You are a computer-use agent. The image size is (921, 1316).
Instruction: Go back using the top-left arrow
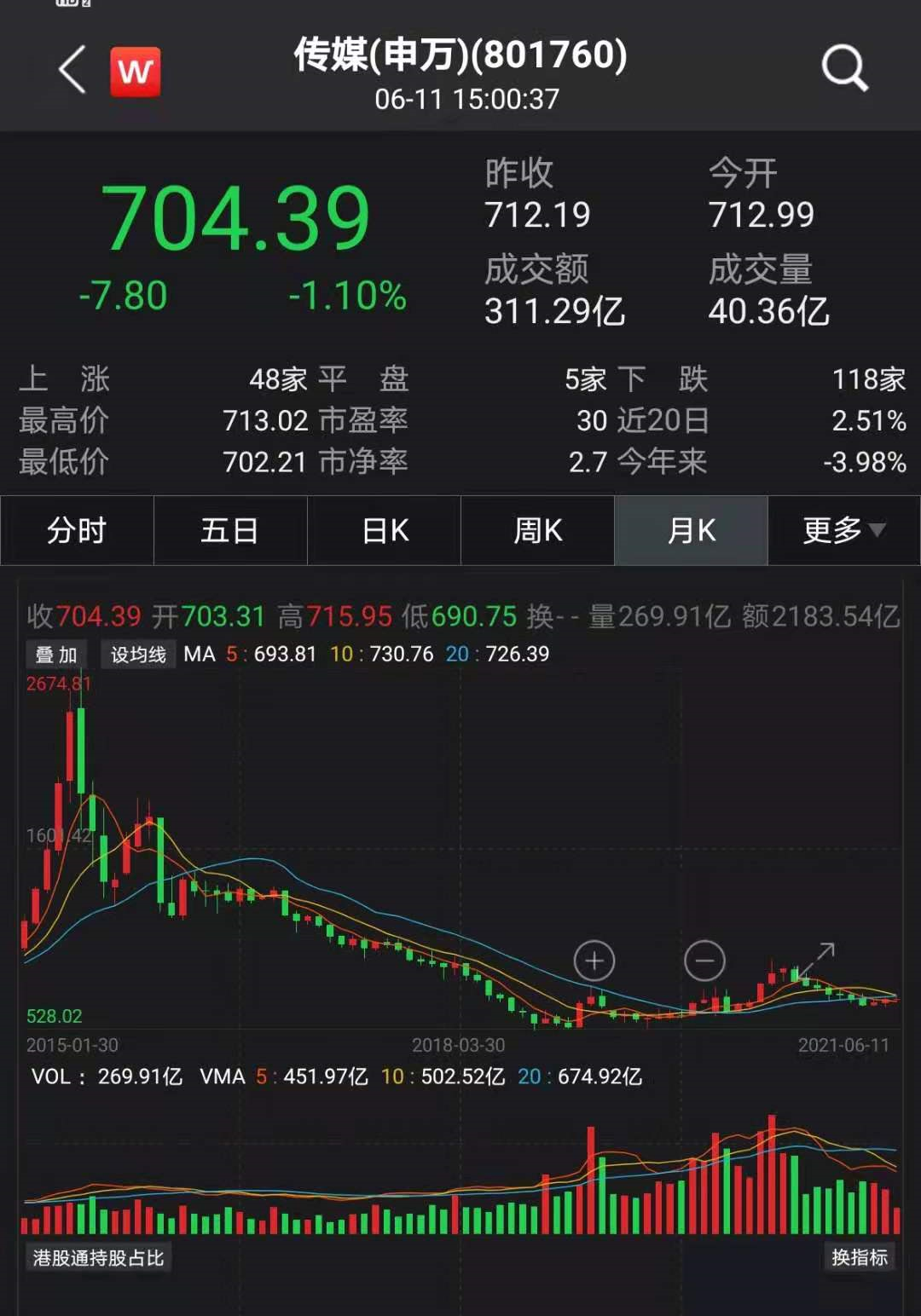tap(73, 70)
